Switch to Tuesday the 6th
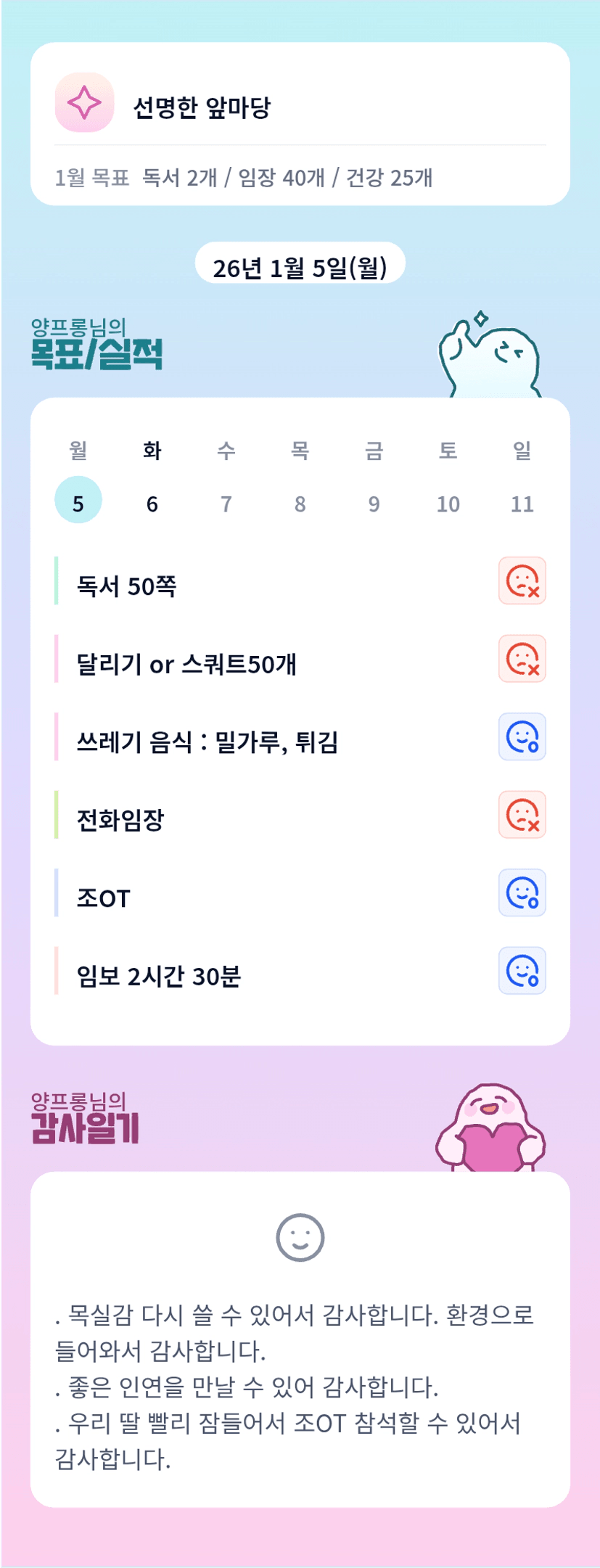Image resolution: width=600 pixels, height=1568 pixels. tap(152, 500)
